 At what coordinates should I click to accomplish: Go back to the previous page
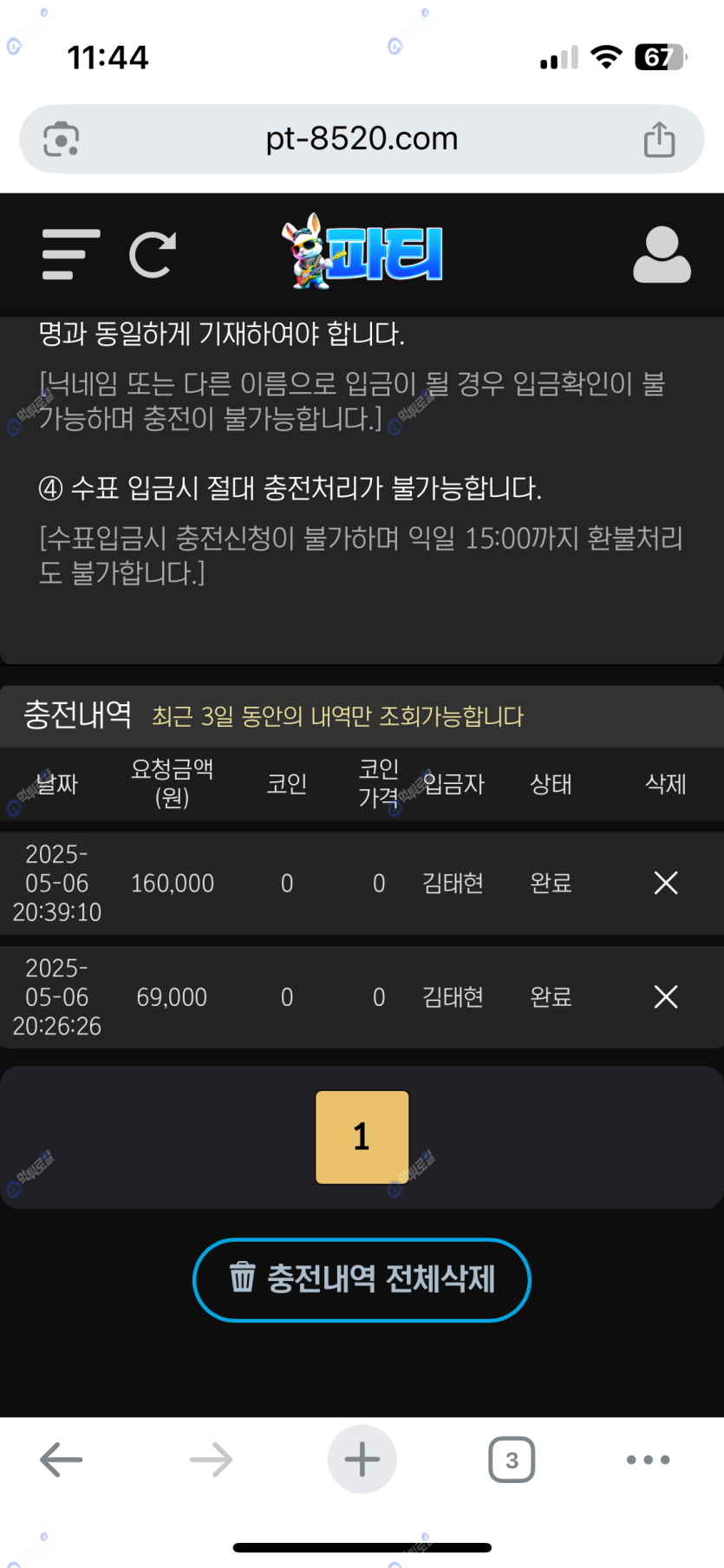62,1460
